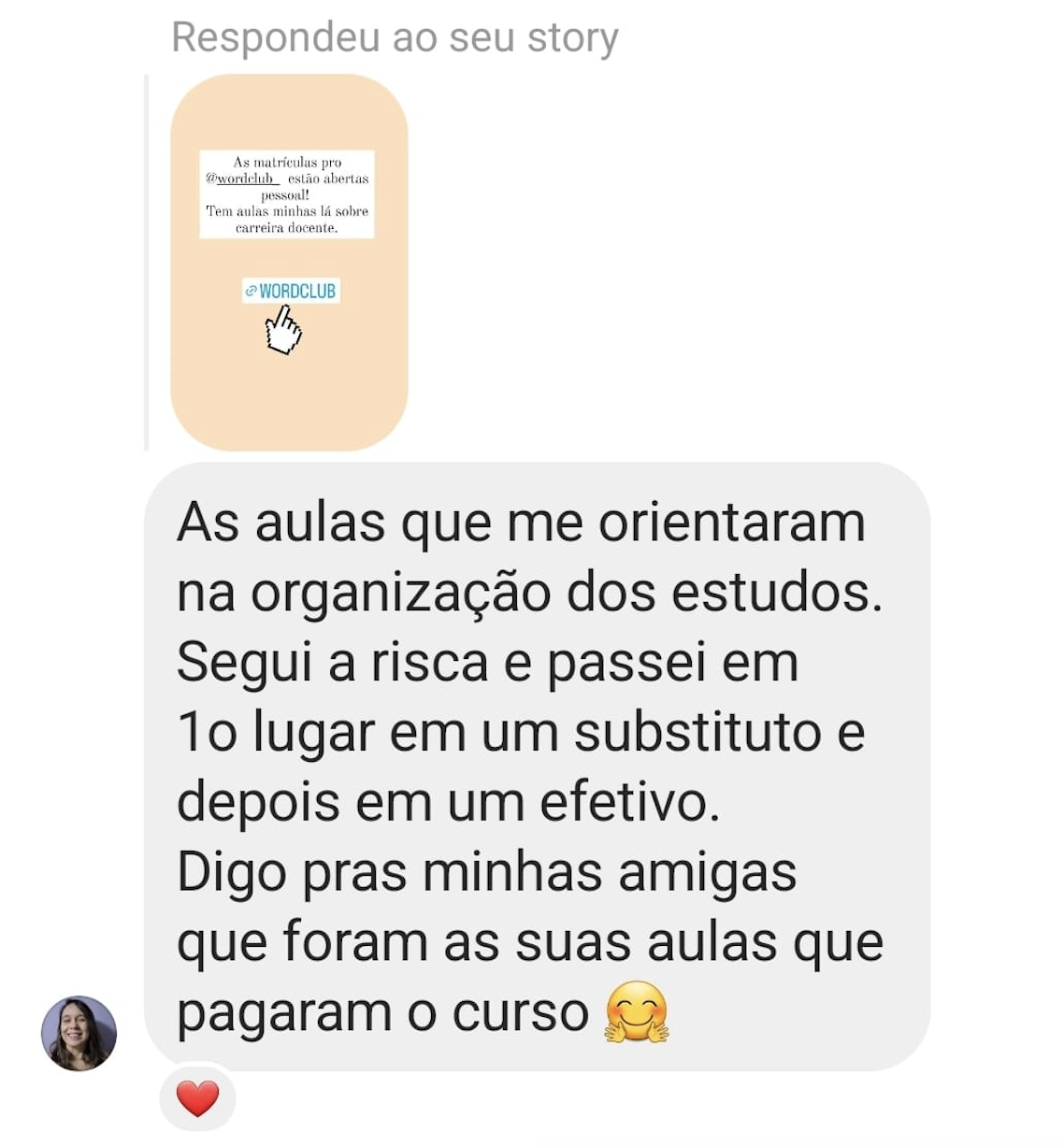1064x1146 pixels.
Task: View the heart reaction on the message
Action: click(197, 1098)
